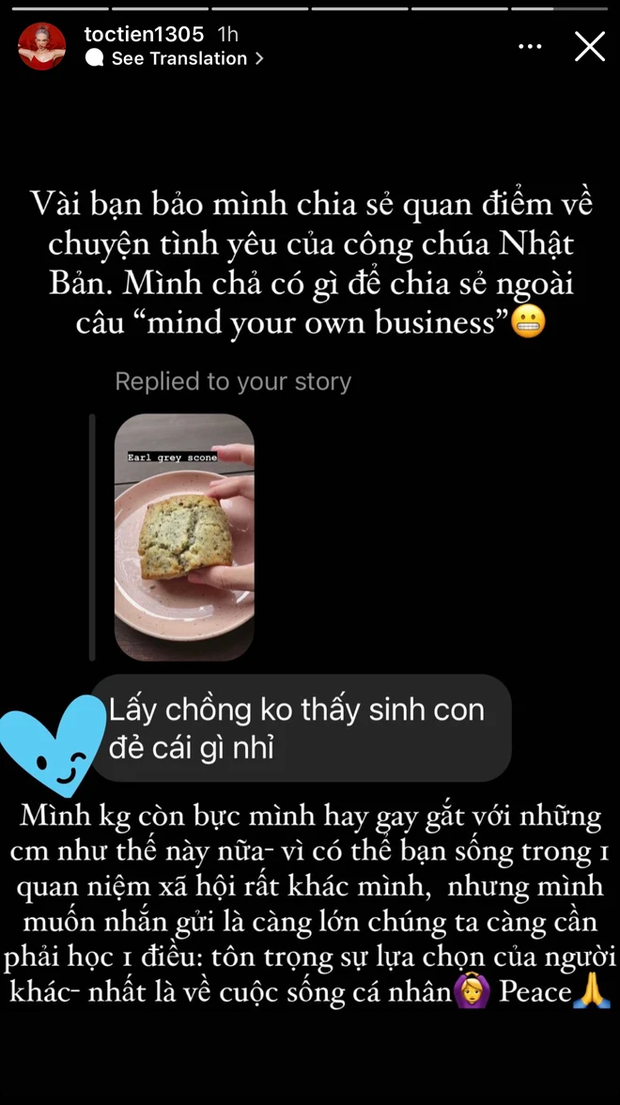Close the story viewer
Image resolution: width=620 pixels, height=1105 pixels.
(589, 46)
